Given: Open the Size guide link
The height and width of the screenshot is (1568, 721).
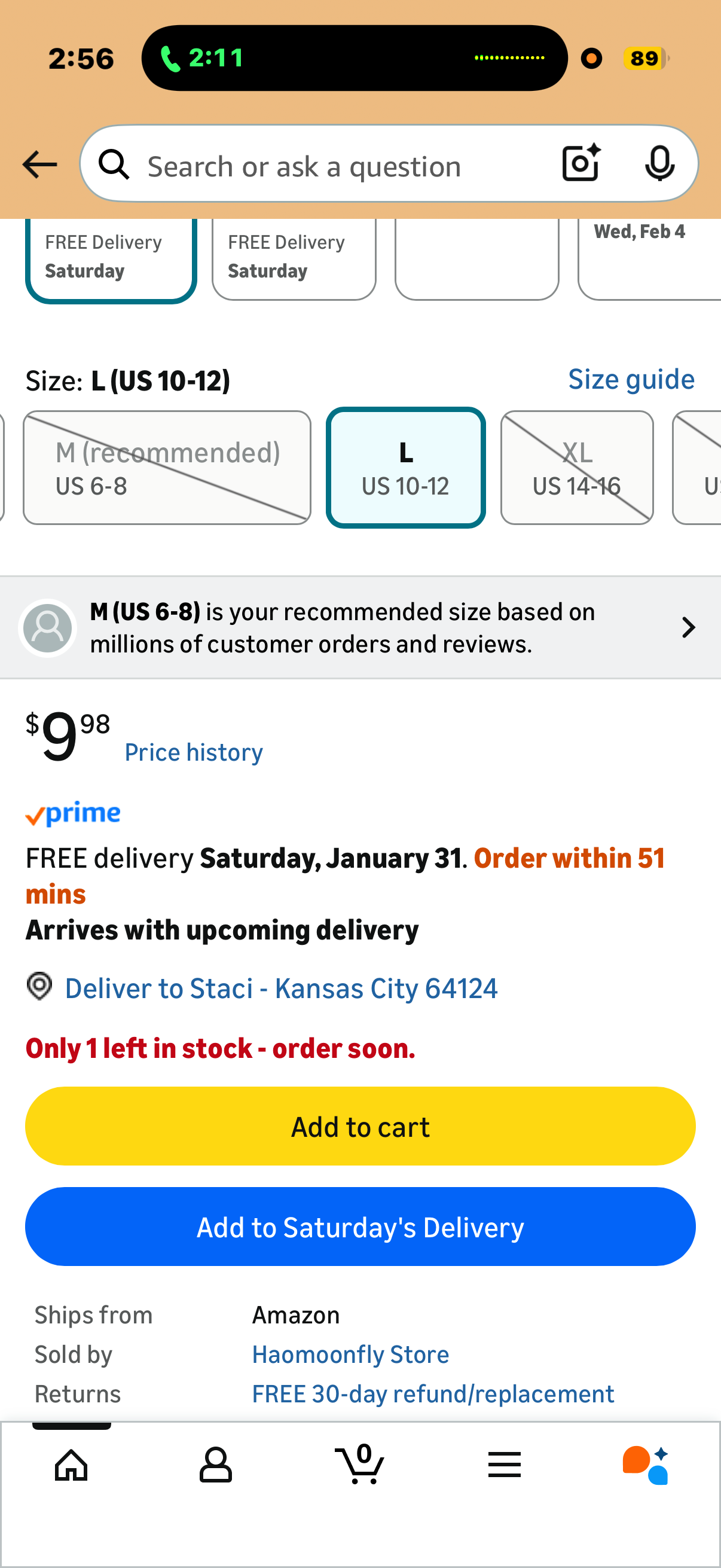Looking at the screenshot, I should tap(631, 380).
